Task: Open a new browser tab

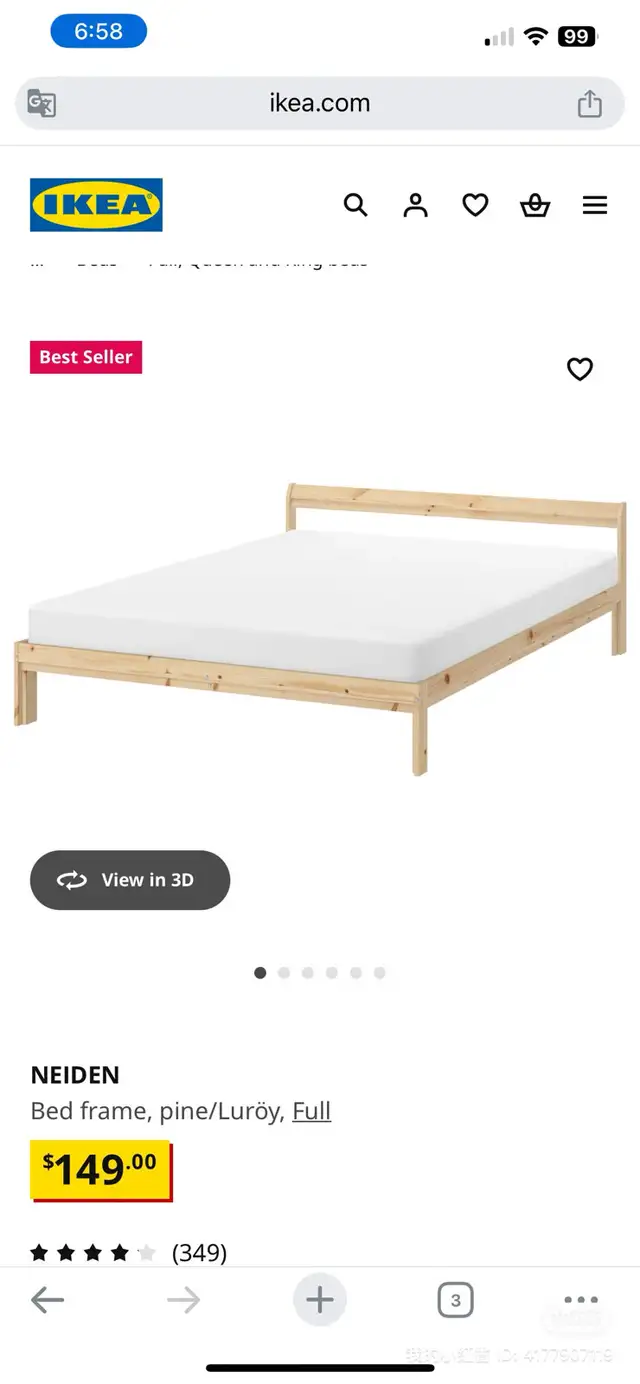Action: (x=320, y=1300)
